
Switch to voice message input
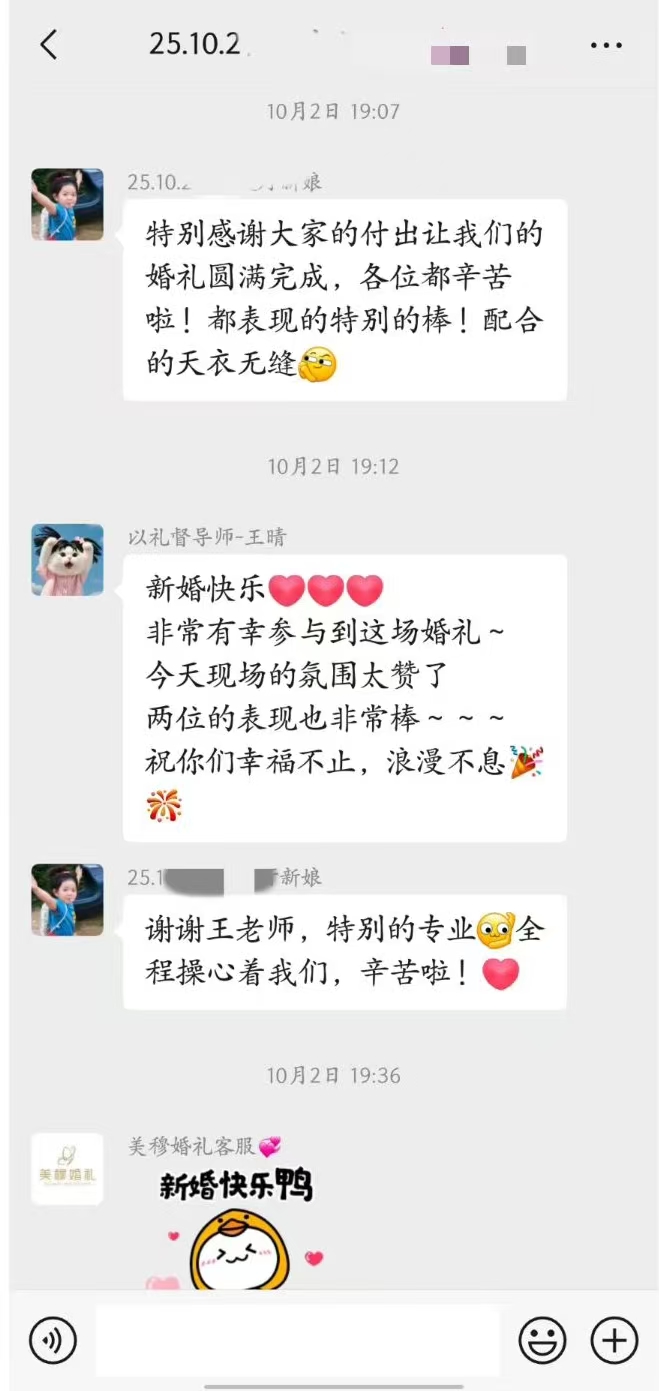tap(53, 1340)
